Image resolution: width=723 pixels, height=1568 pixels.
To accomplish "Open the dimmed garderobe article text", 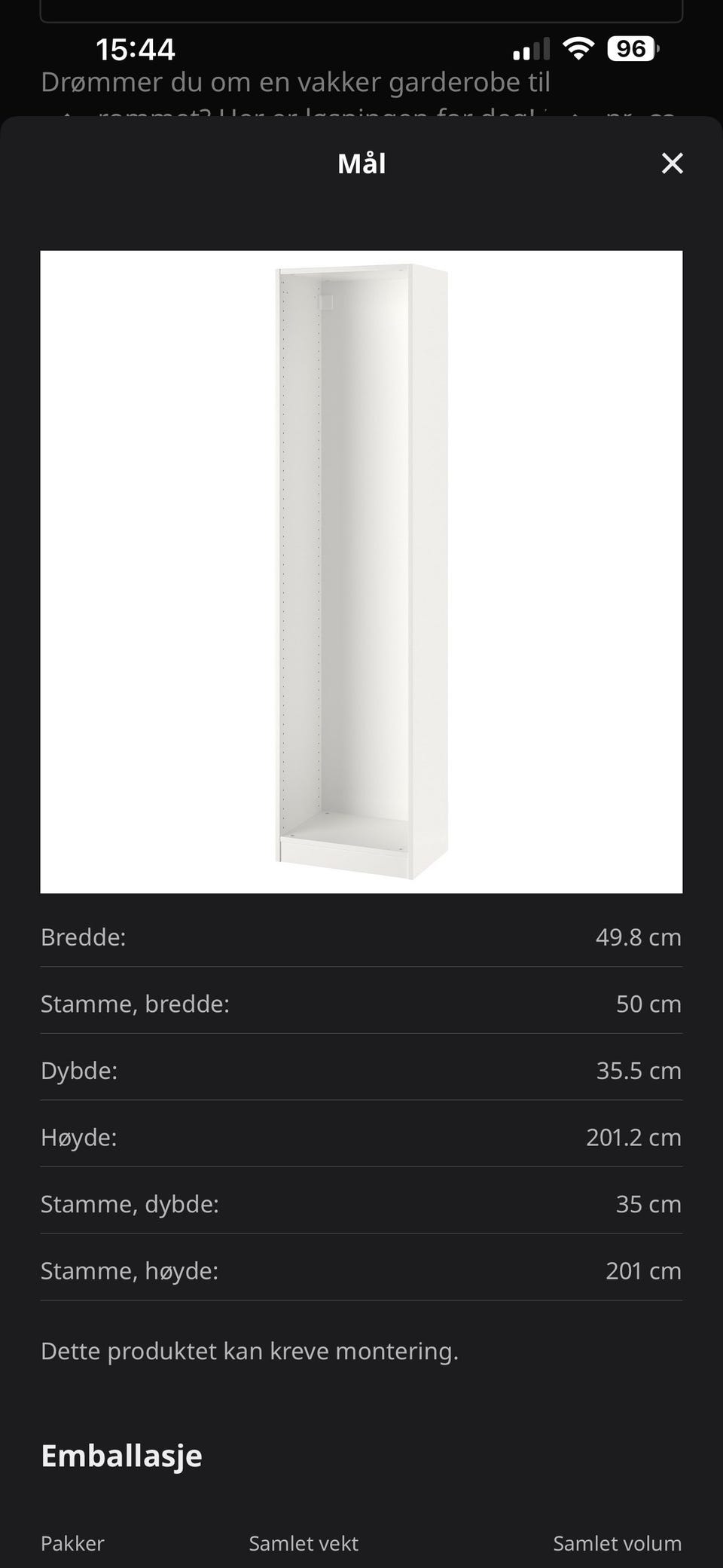I will pos(297,81).
